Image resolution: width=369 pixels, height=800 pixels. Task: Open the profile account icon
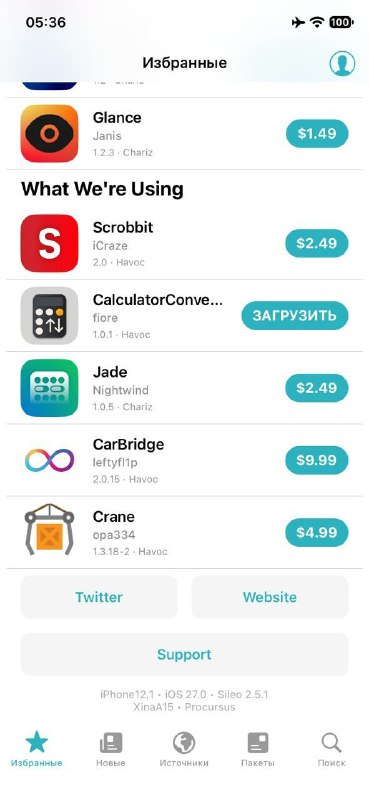click(x=342, y=63)
